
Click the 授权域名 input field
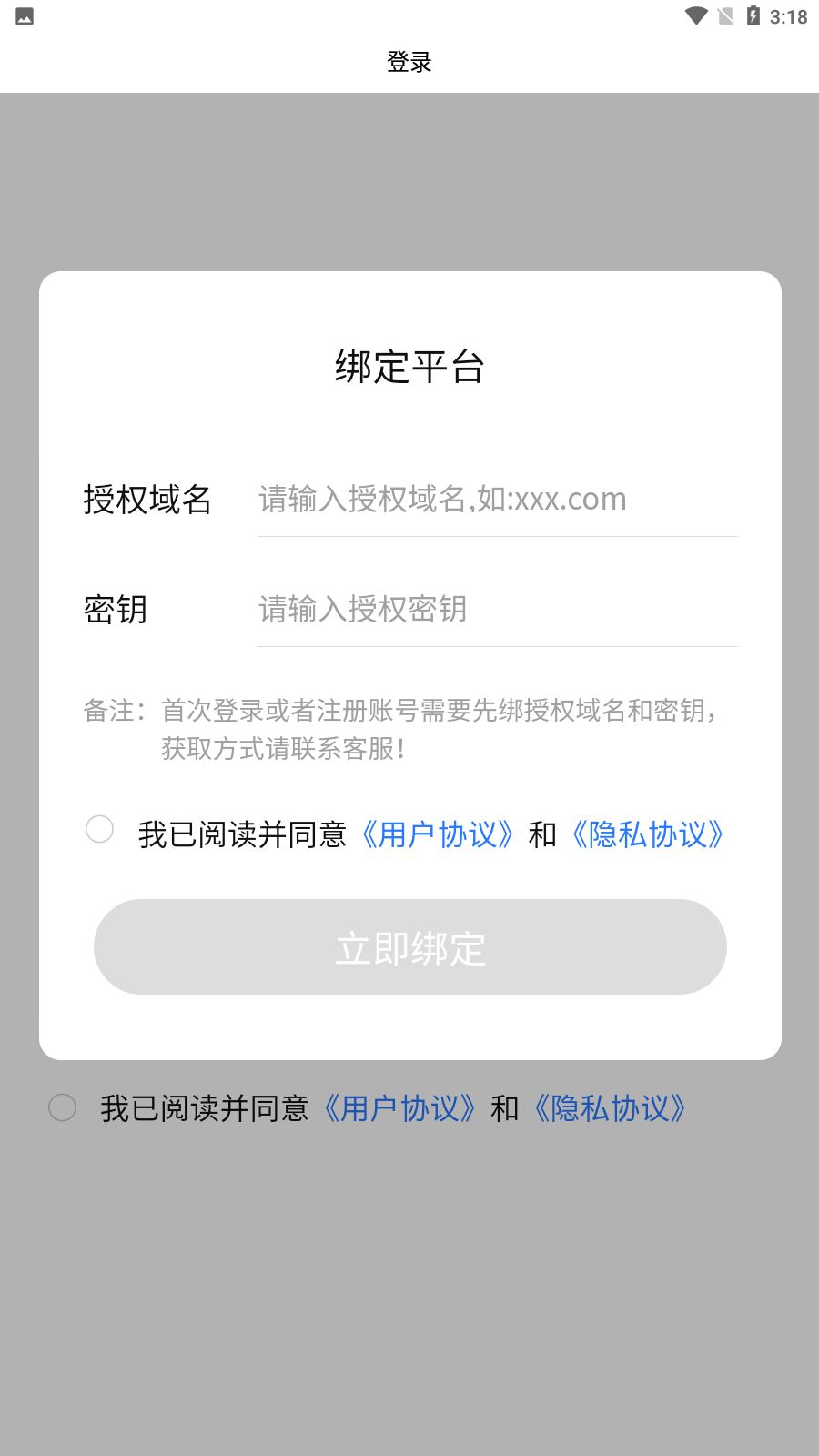(497, 499)
